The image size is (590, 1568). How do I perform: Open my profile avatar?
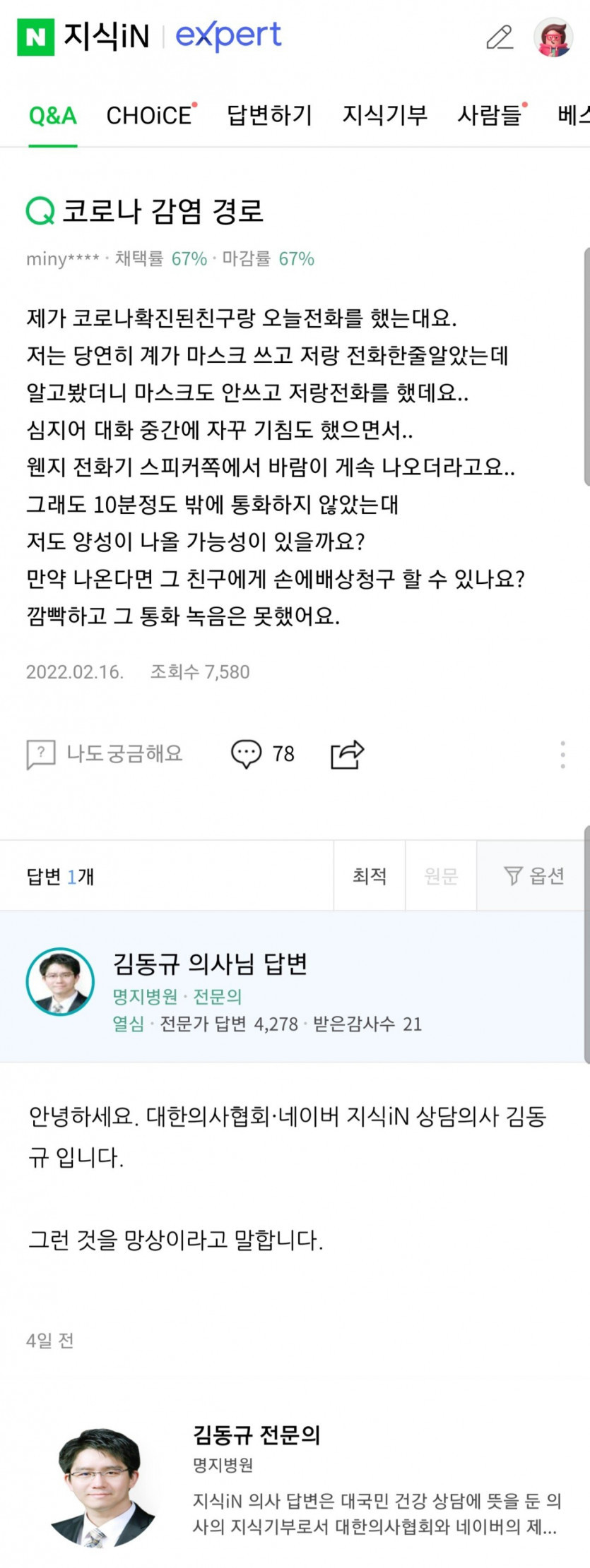tap(553, 37)
